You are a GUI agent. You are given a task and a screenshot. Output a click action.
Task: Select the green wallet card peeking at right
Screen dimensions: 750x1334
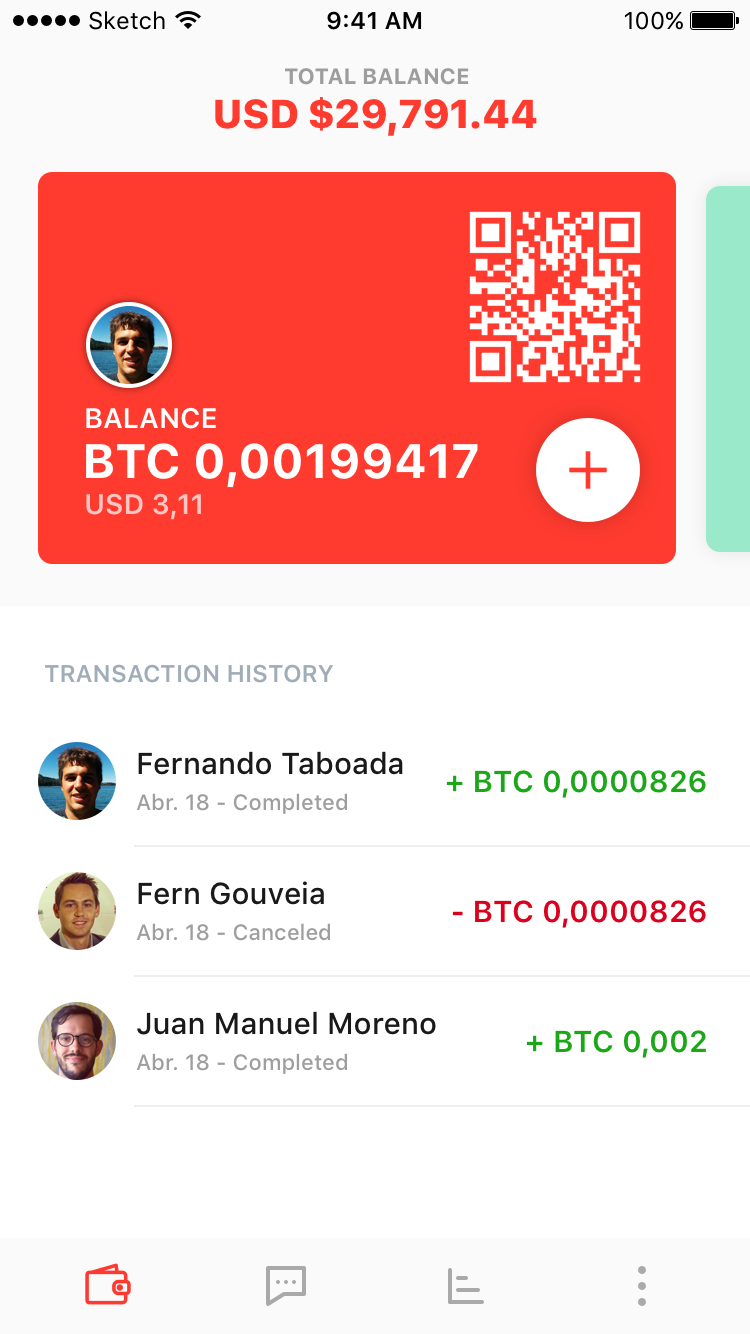[728, 368]
